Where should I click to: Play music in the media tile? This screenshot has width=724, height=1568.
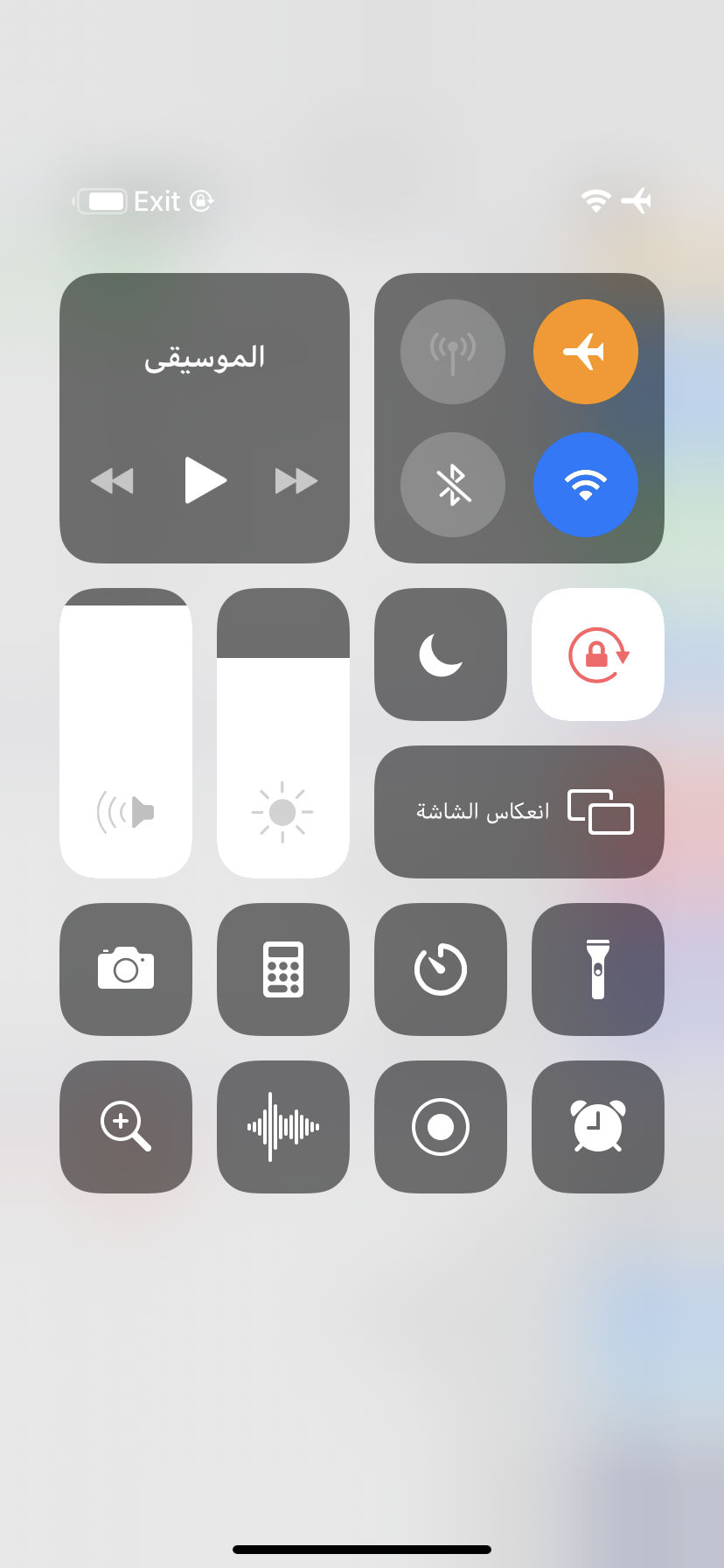[205, 480]
